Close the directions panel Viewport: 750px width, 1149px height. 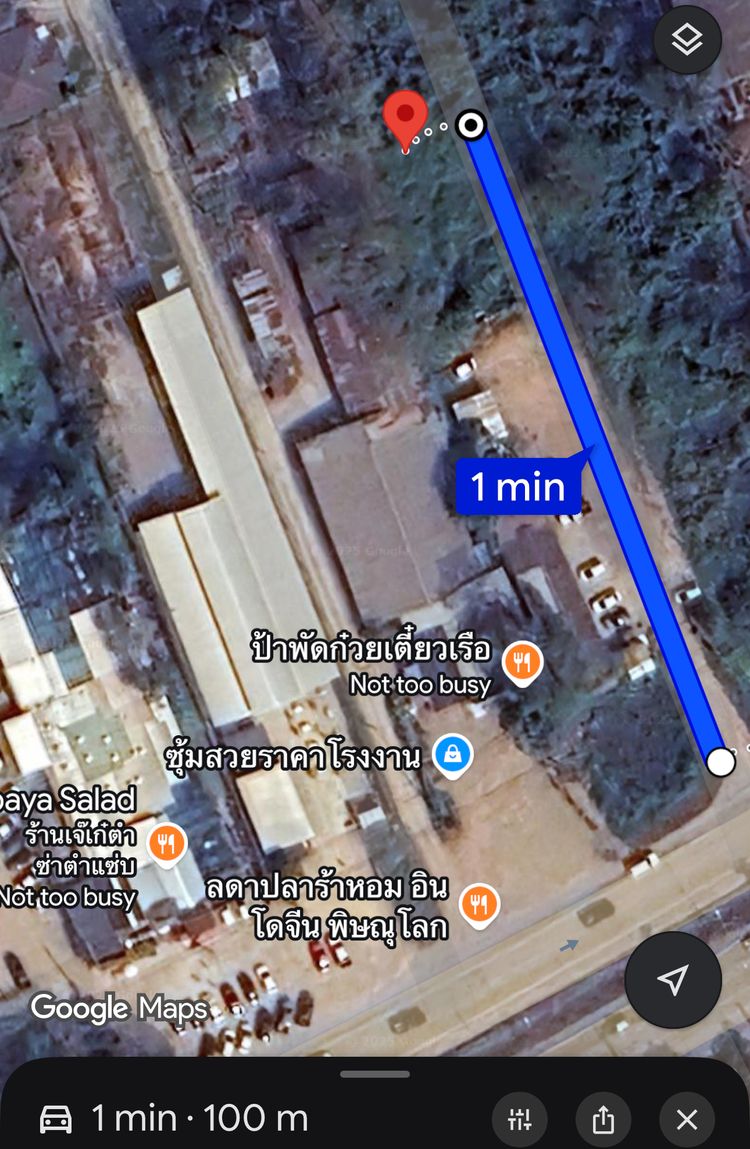pos(687,1119)
